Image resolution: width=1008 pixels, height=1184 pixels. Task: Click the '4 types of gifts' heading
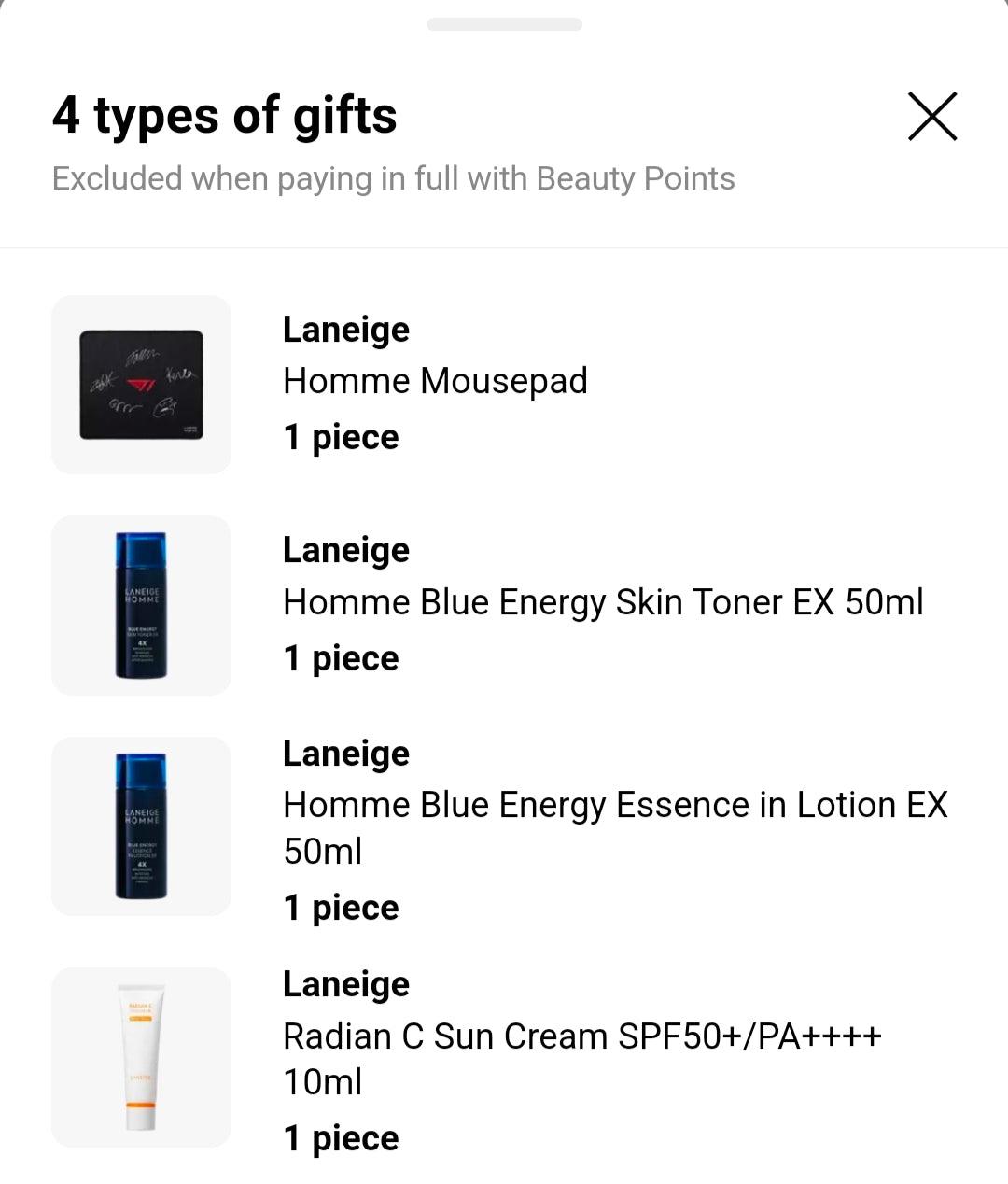click(x=225, y=116)
